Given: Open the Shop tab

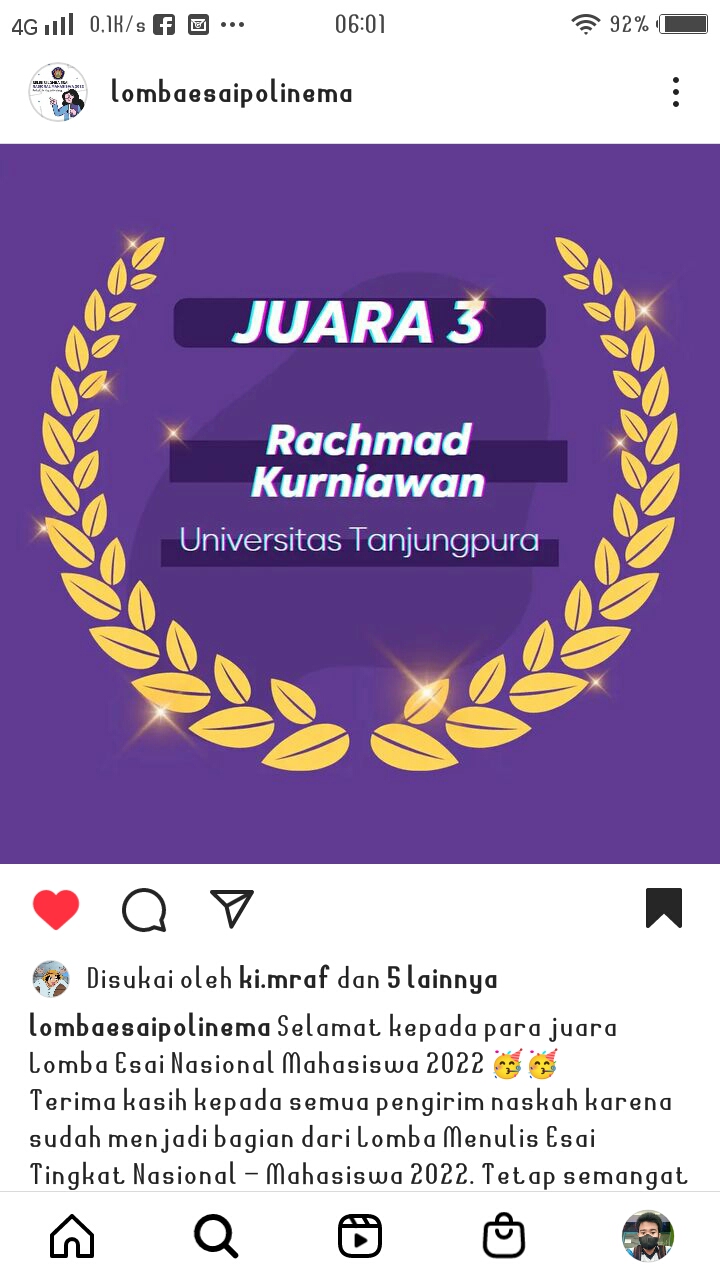Looking at the screenshot, I should [x=504, y=1236].
